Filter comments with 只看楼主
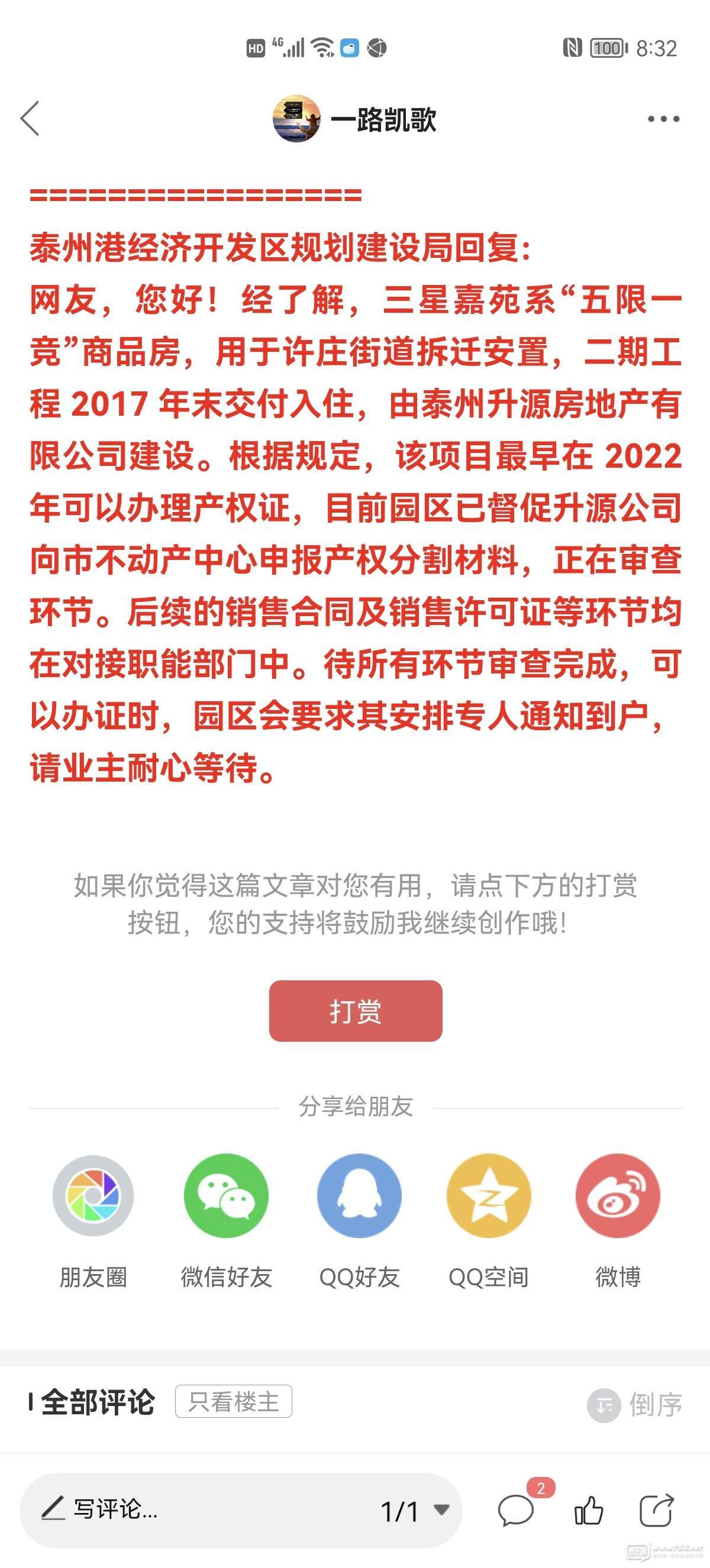The height and width of the screenshot is (1568, 710). [x=233, y=1401]
